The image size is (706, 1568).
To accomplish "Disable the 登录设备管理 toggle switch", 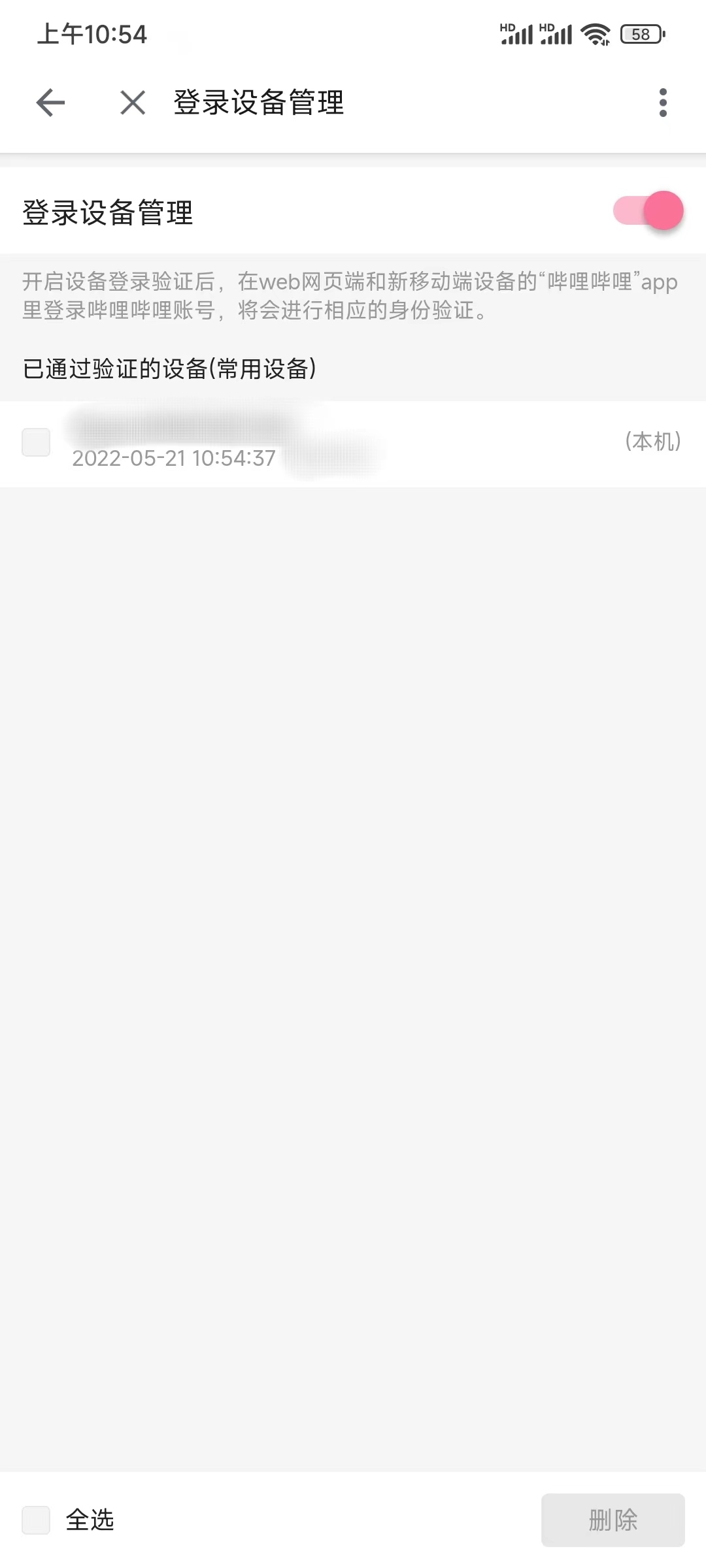I will click(x=650, y=210).
